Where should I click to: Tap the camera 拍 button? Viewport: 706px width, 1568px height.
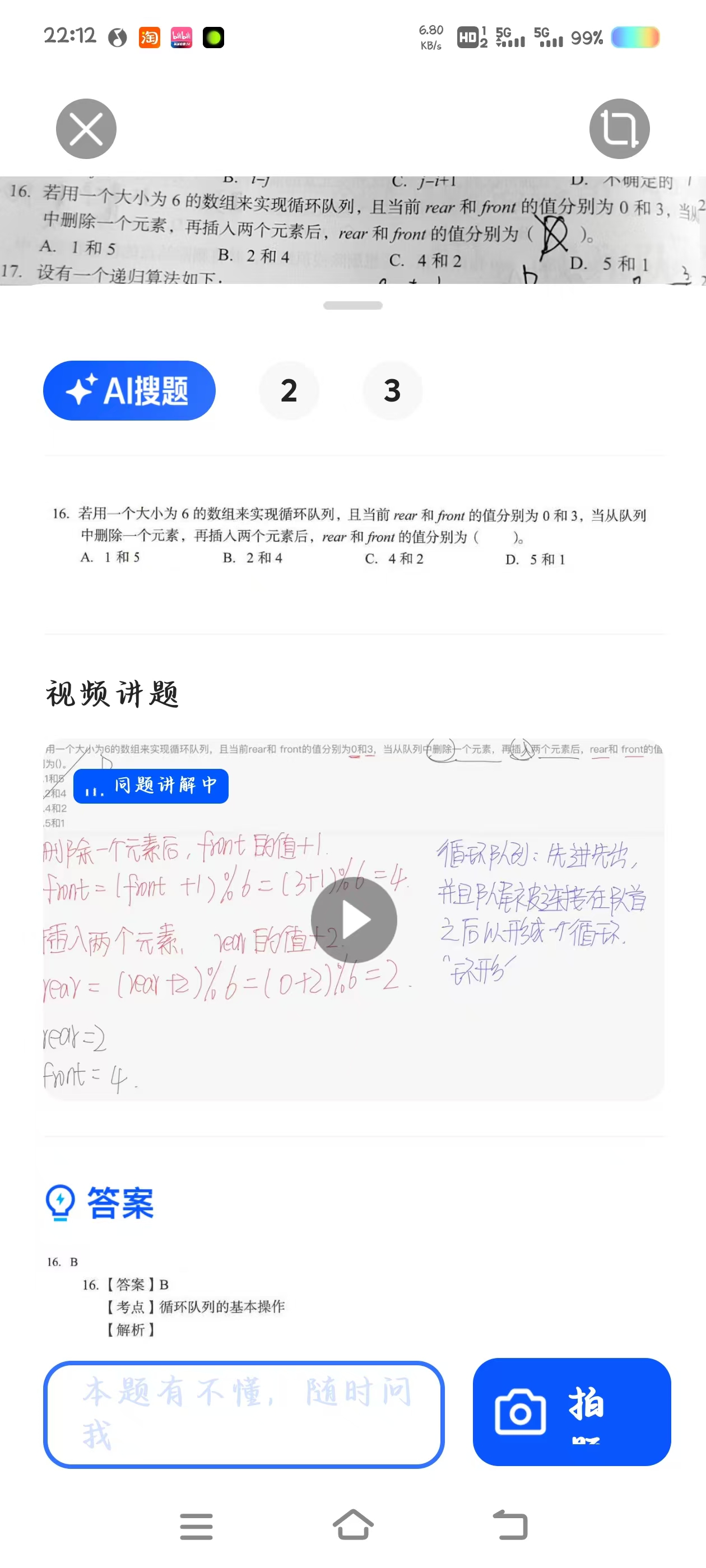click(572, 1412)
